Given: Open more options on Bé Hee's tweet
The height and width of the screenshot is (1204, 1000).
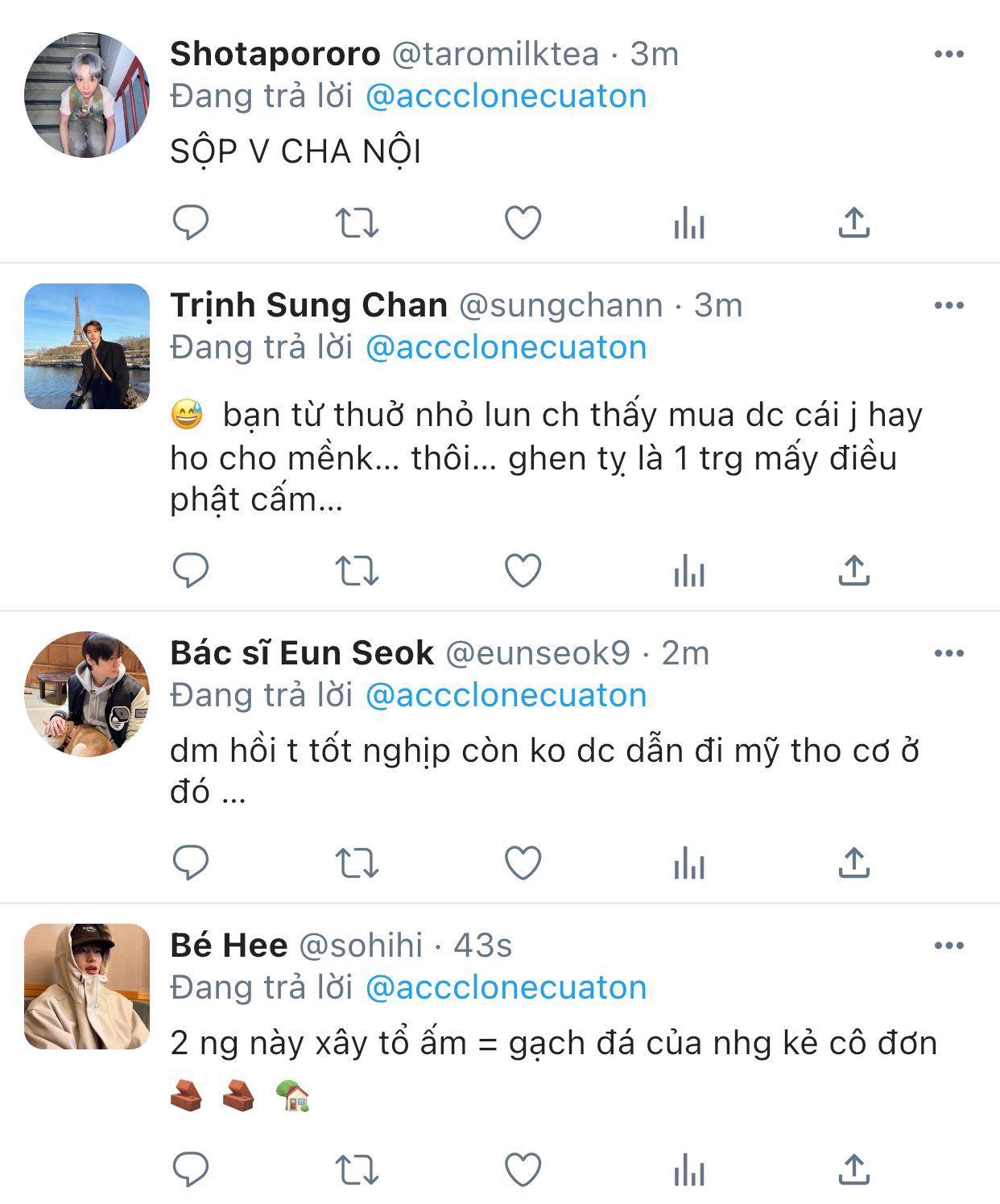Looking at the screenshot, I should [948, 945].
